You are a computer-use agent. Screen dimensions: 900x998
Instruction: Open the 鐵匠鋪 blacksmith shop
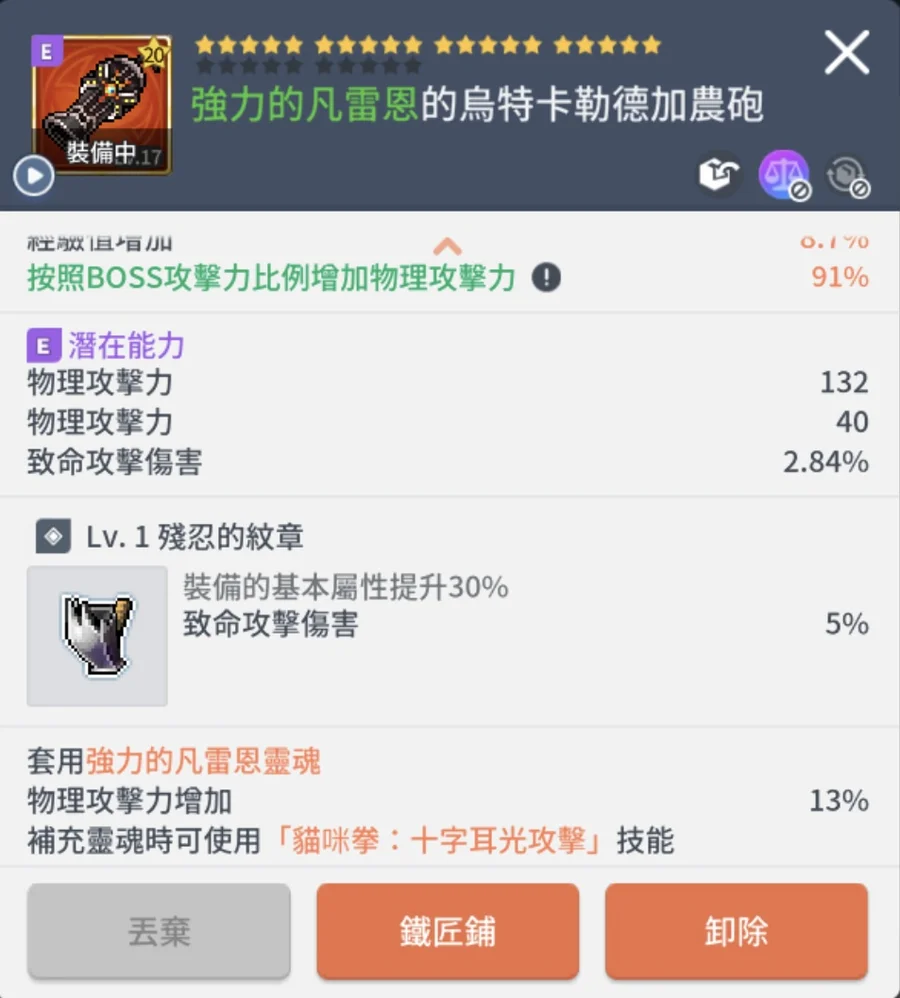pyautogui.click(x=447, y=931)
